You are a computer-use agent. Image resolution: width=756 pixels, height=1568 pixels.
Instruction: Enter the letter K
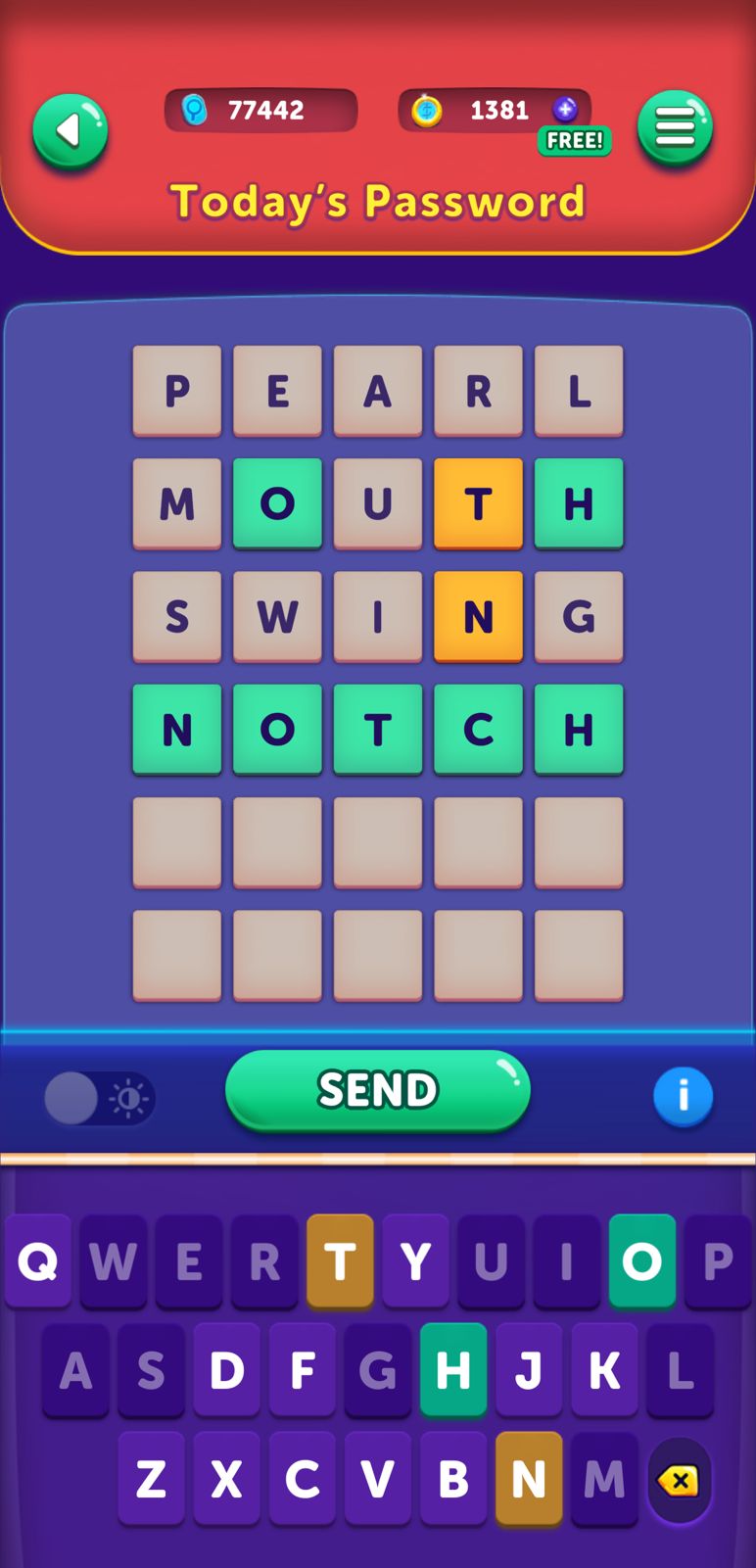[604, 1369]
